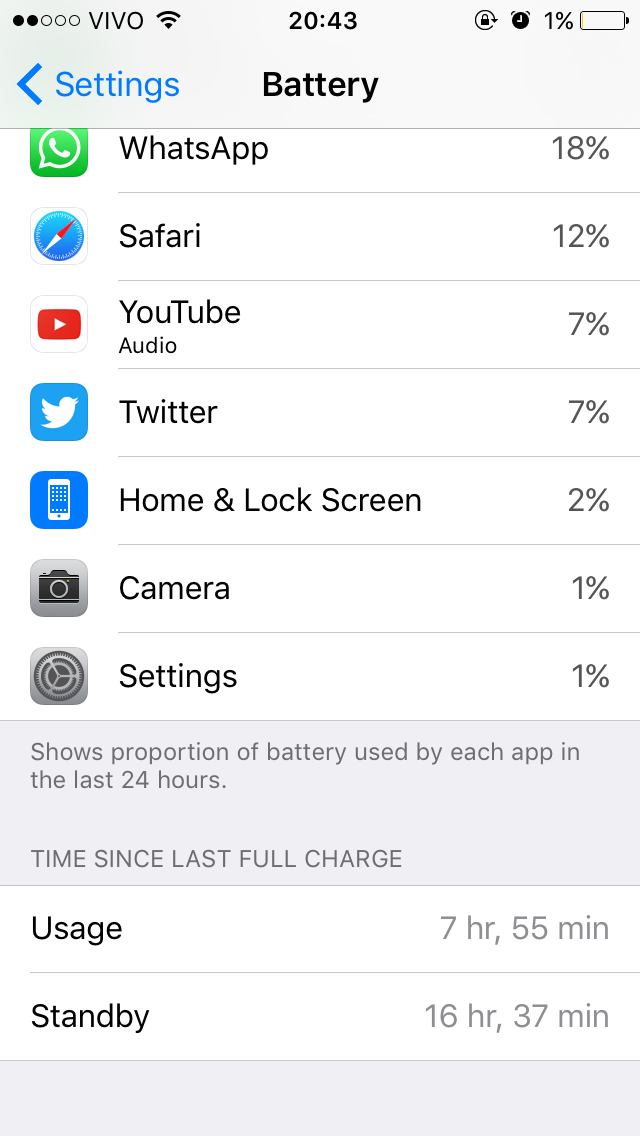The image size is (640, 1136).
Task: Tap the YouTube battery usage row
Action: 320,325
